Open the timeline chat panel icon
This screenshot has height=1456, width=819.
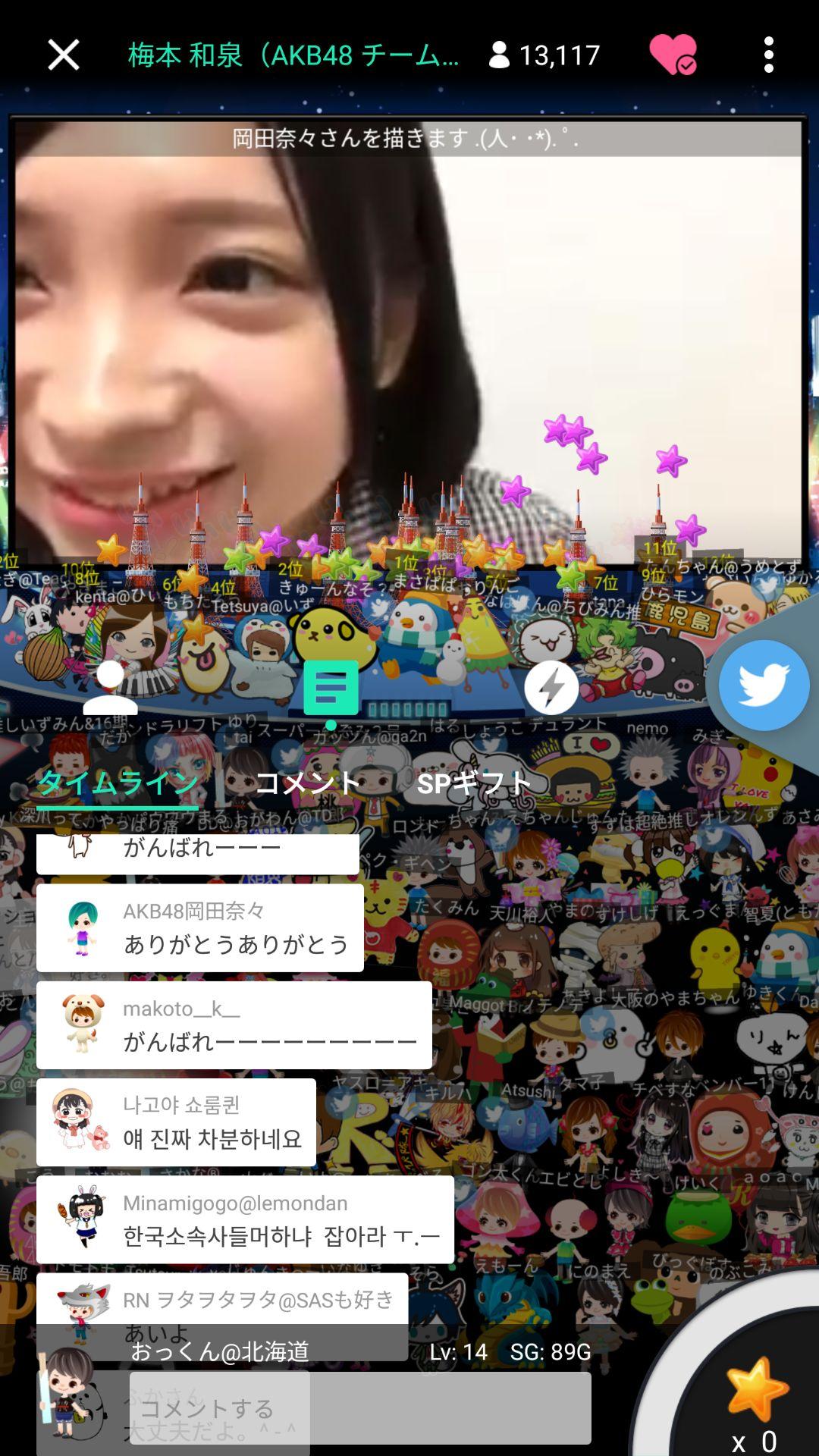click(331, 688)
